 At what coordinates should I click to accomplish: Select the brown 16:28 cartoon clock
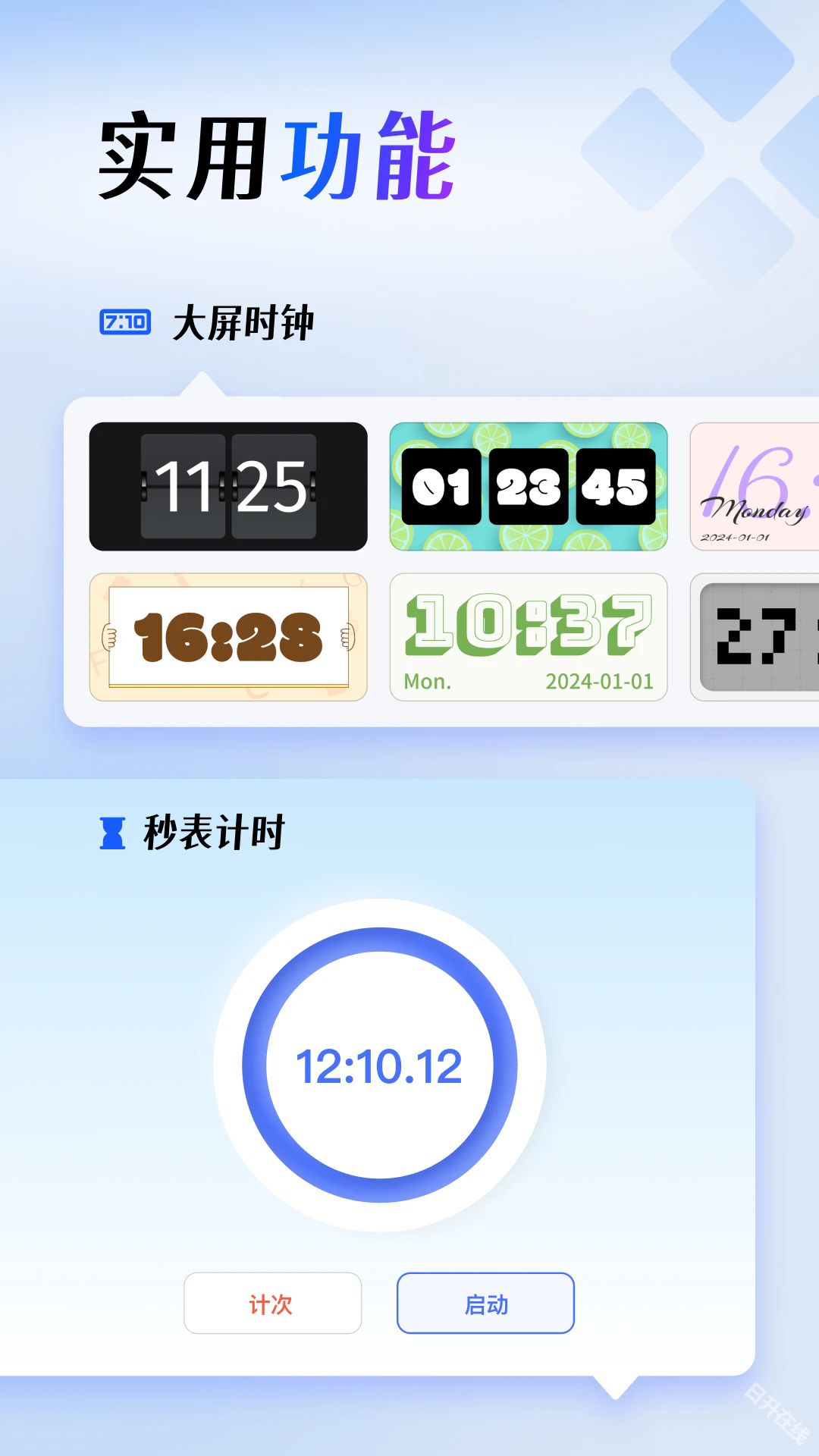click(227, 637)
